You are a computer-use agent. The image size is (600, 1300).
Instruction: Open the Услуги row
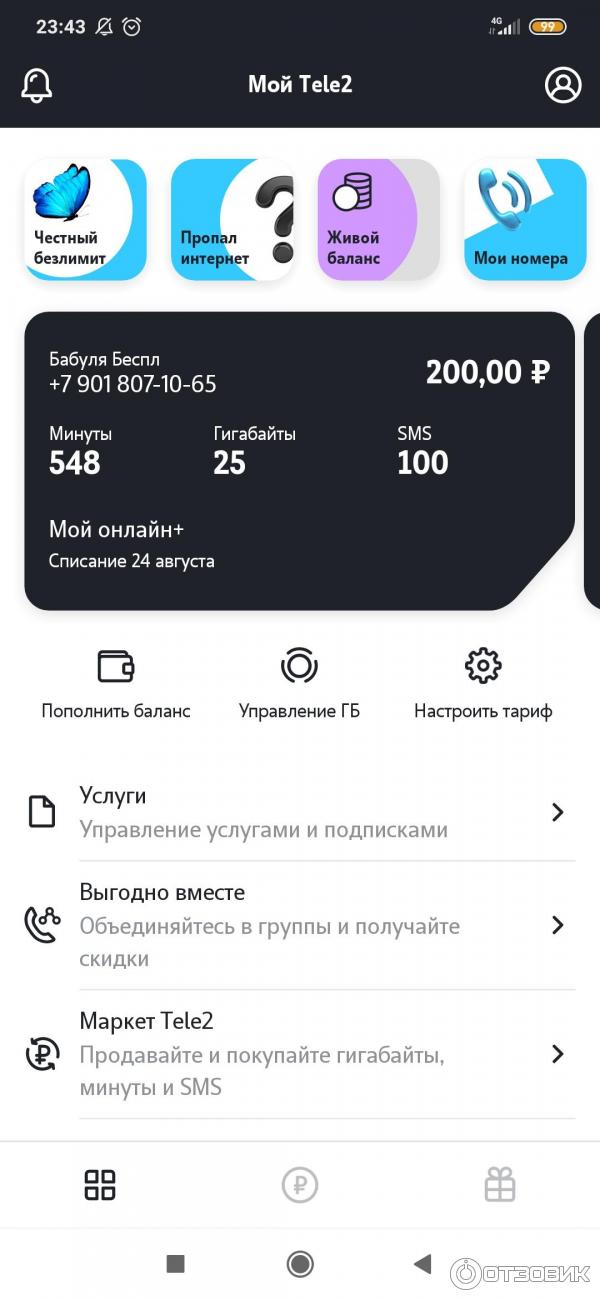pyautogui.click(x=299, y=812)
